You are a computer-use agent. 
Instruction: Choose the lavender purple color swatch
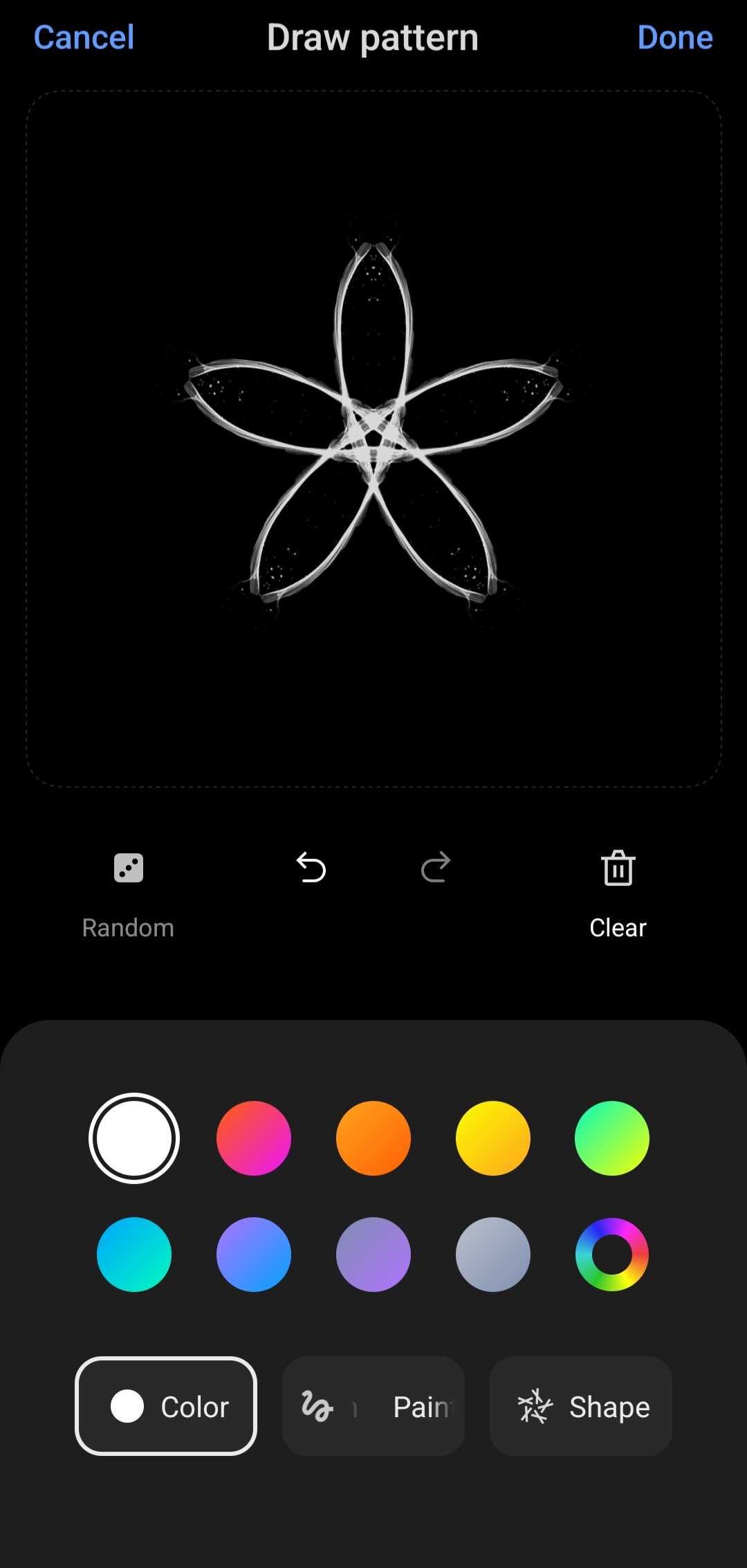tap(373, 1255)
